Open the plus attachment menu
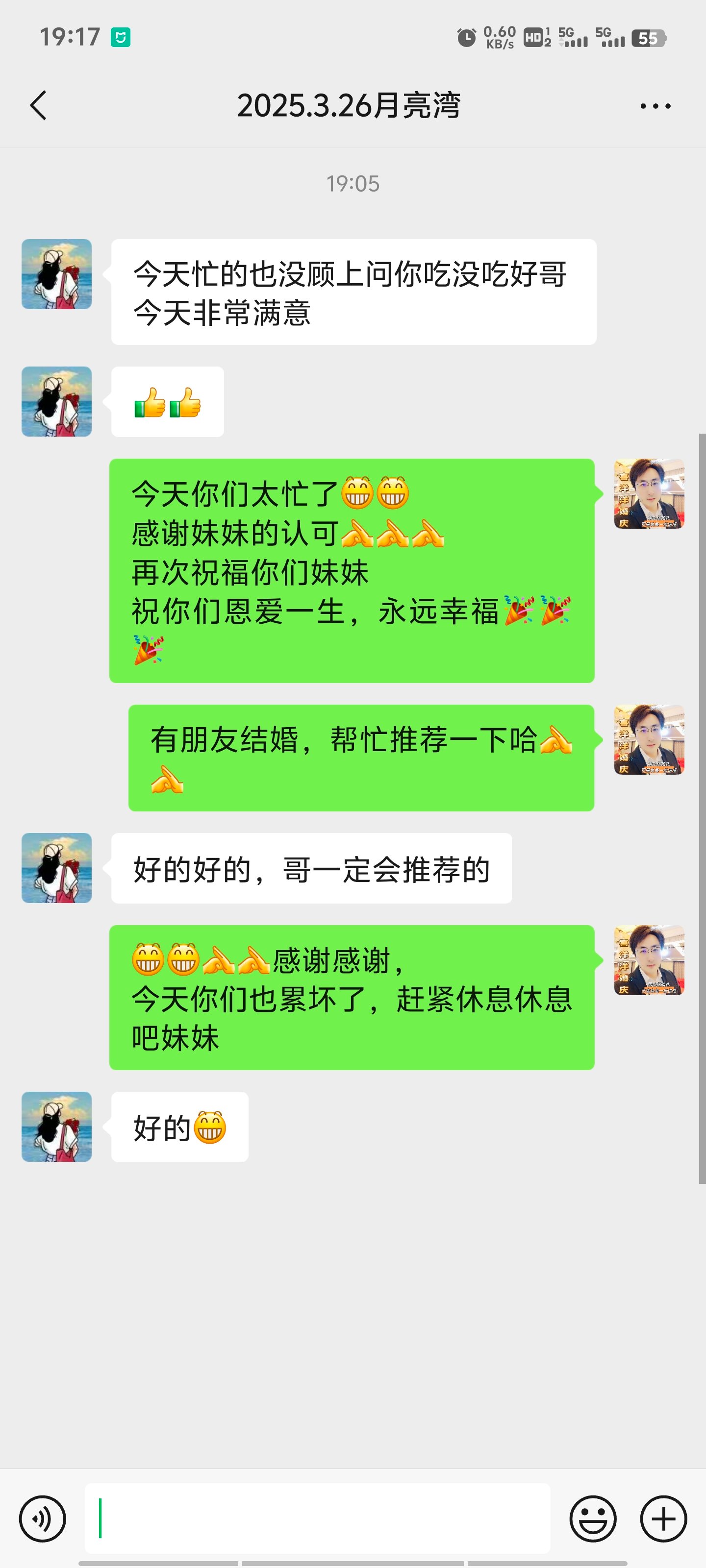Viewport: 706px width, 1568px height. (x=663, y=1518)
